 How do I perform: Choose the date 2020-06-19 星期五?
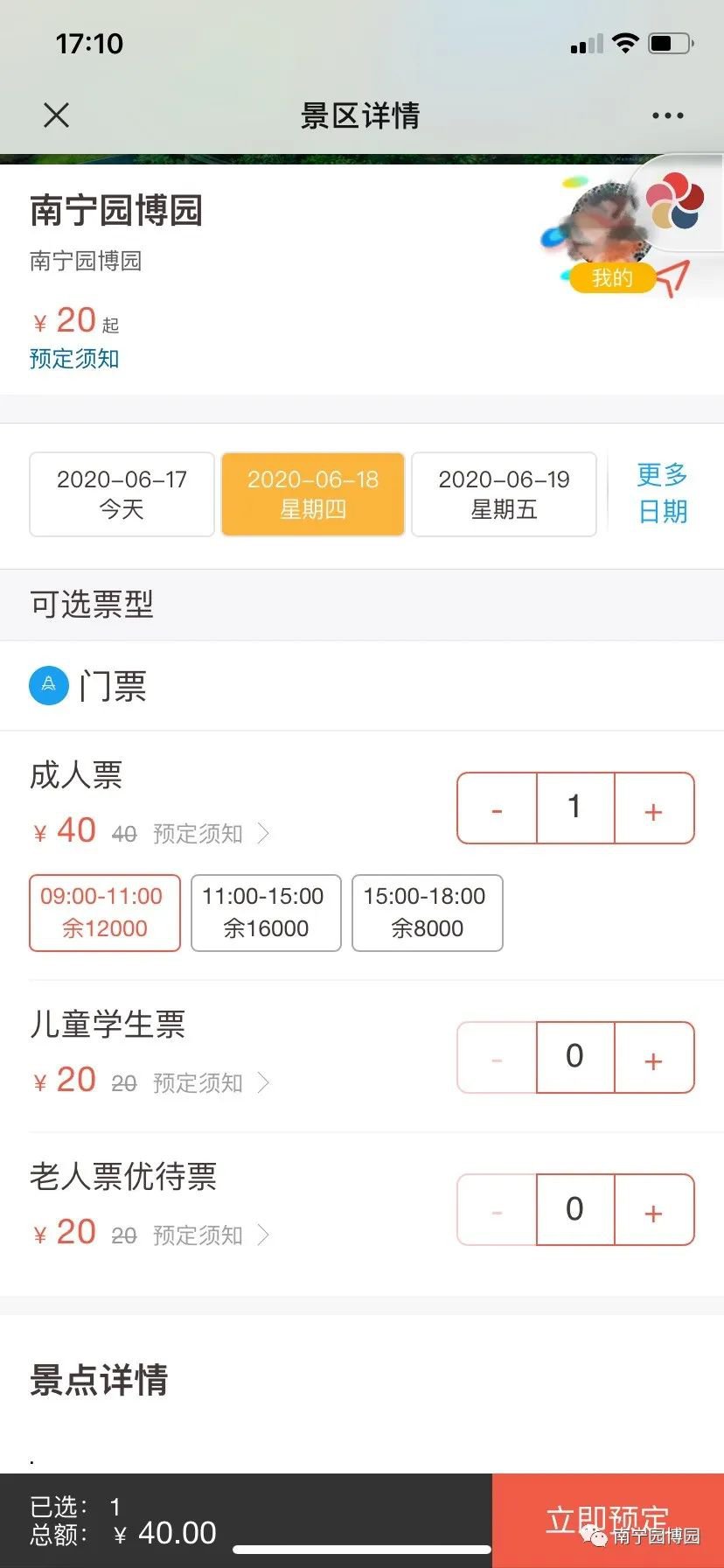504,493
